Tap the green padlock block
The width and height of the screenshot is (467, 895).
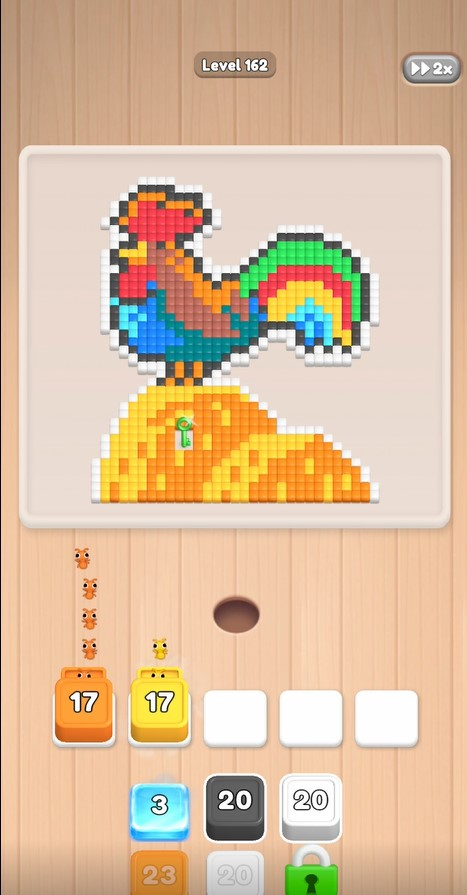pos(311,870)
